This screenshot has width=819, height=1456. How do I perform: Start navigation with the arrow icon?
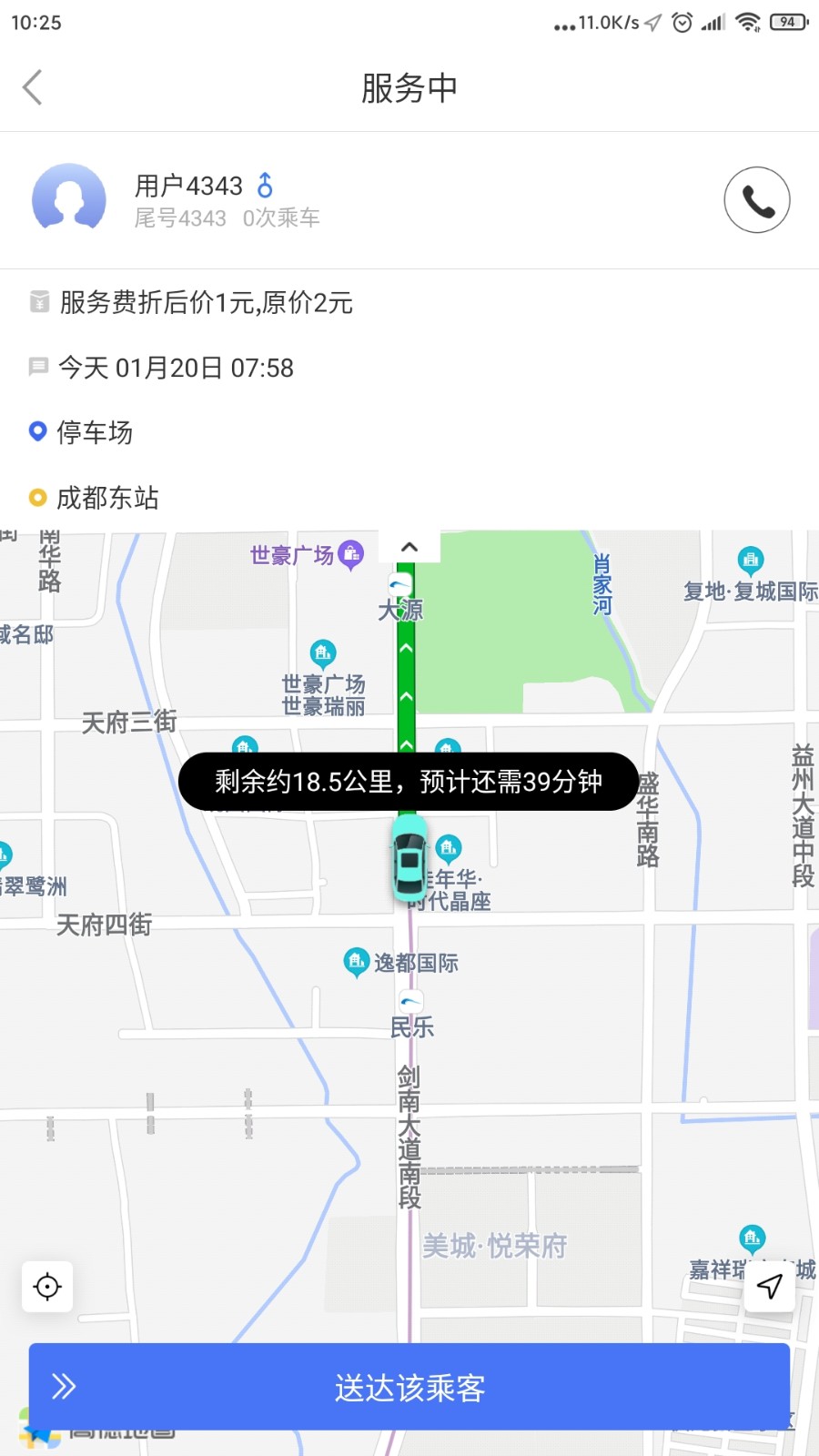(770, 1286)
